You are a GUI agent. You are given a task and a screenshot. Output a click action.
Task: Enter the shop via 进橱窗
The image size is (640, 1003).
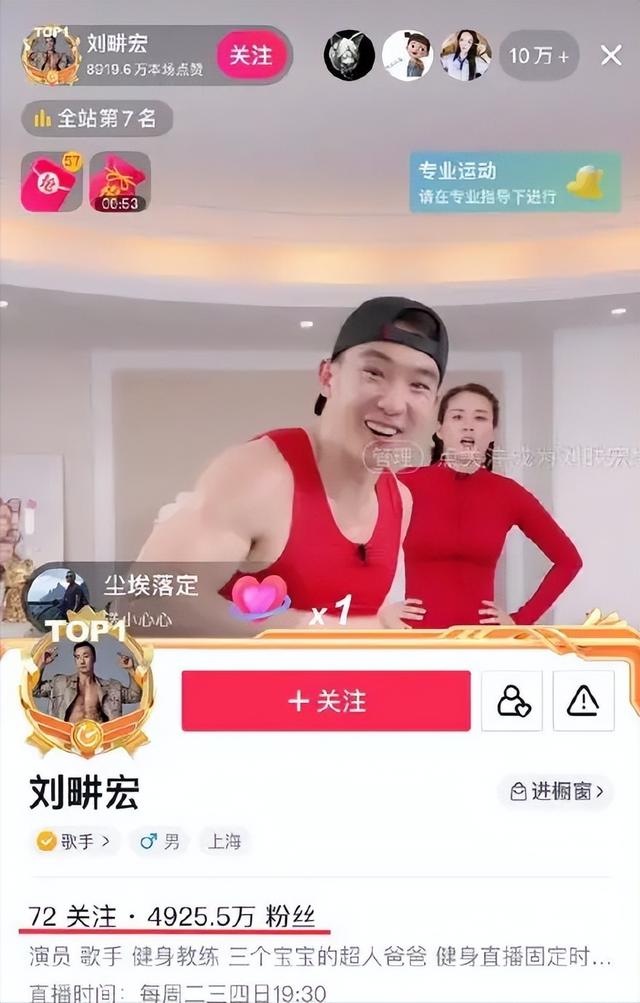(x=555, y=792)
